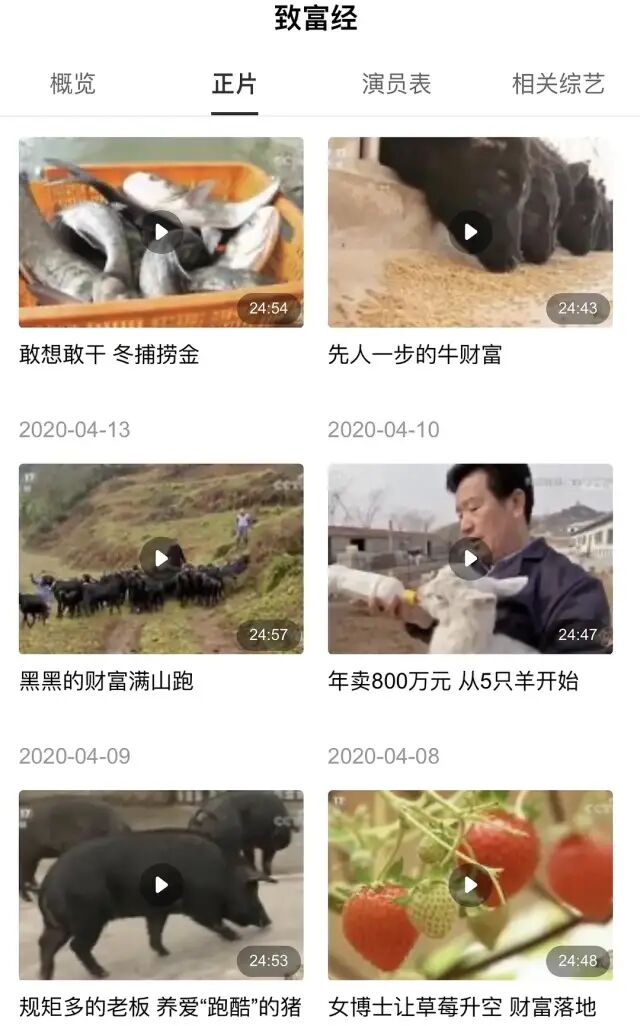Select the 正片 tab

234,84
